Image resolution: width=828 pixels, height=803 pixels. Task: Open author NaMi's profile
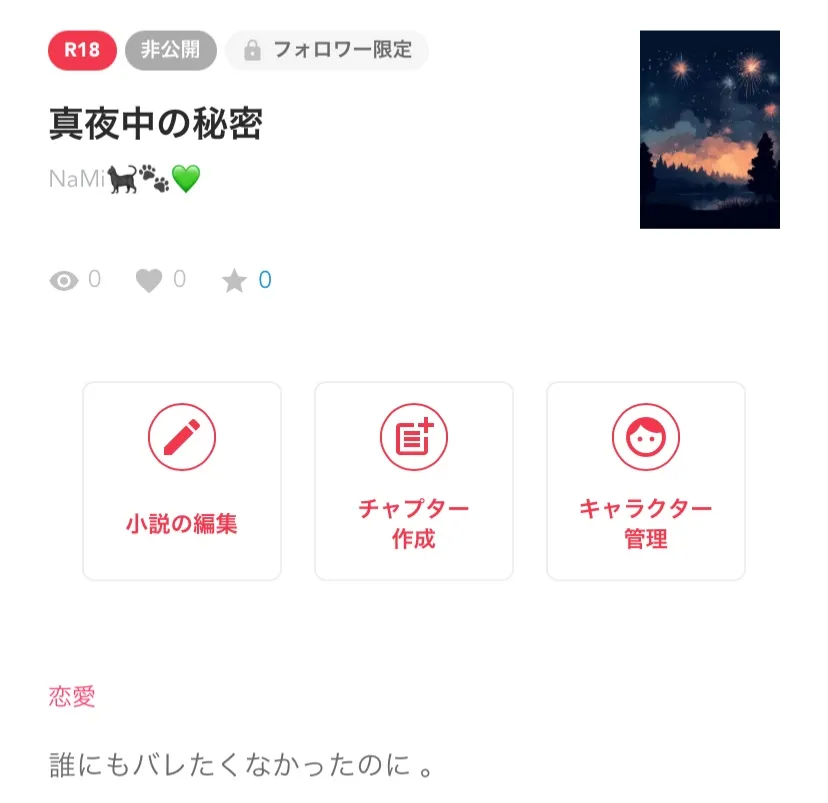[x=124, y=179]
